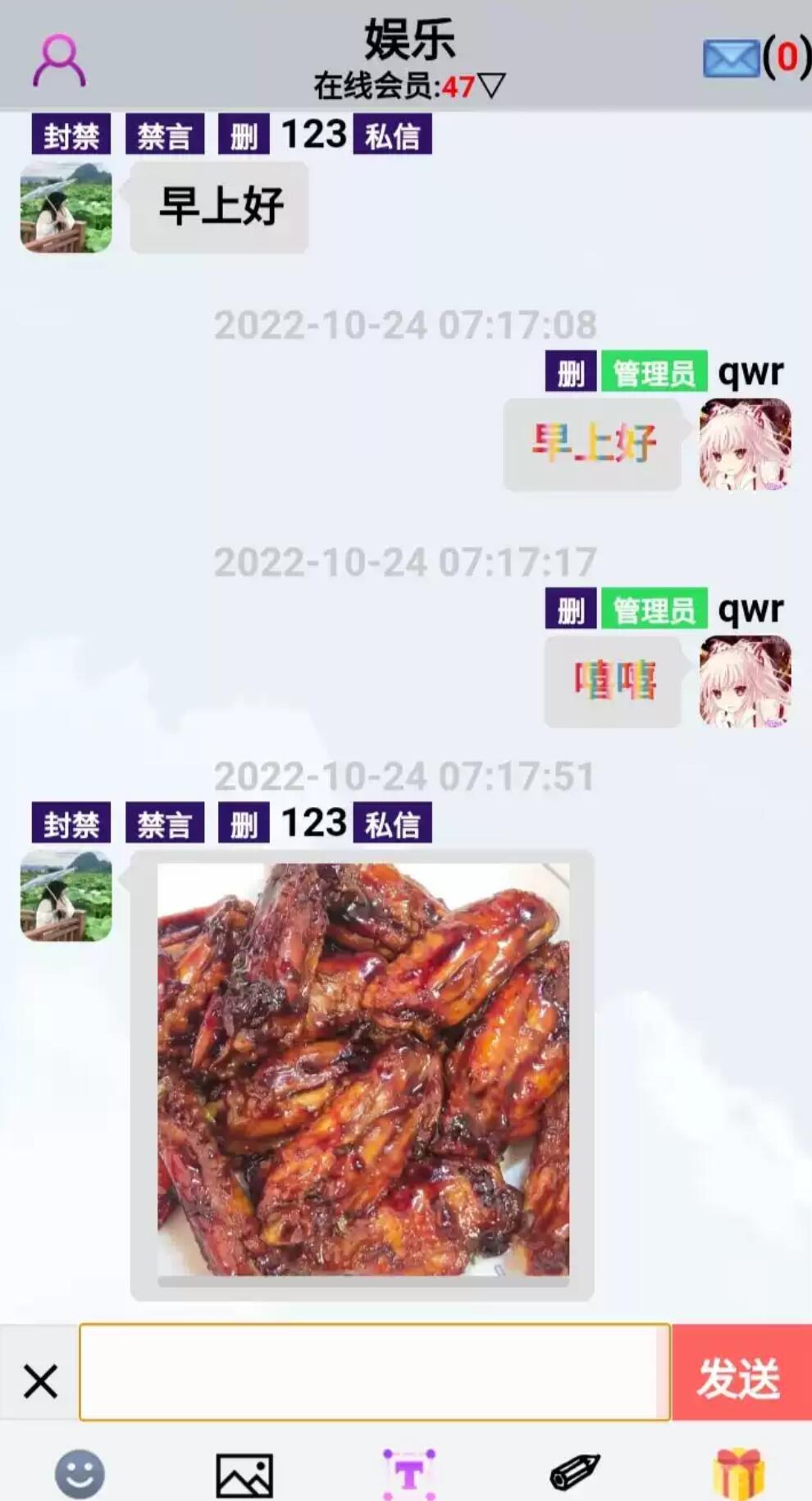Send the message with 发送
Screen dimensions: 812x1501
(x=741, y=1376)
